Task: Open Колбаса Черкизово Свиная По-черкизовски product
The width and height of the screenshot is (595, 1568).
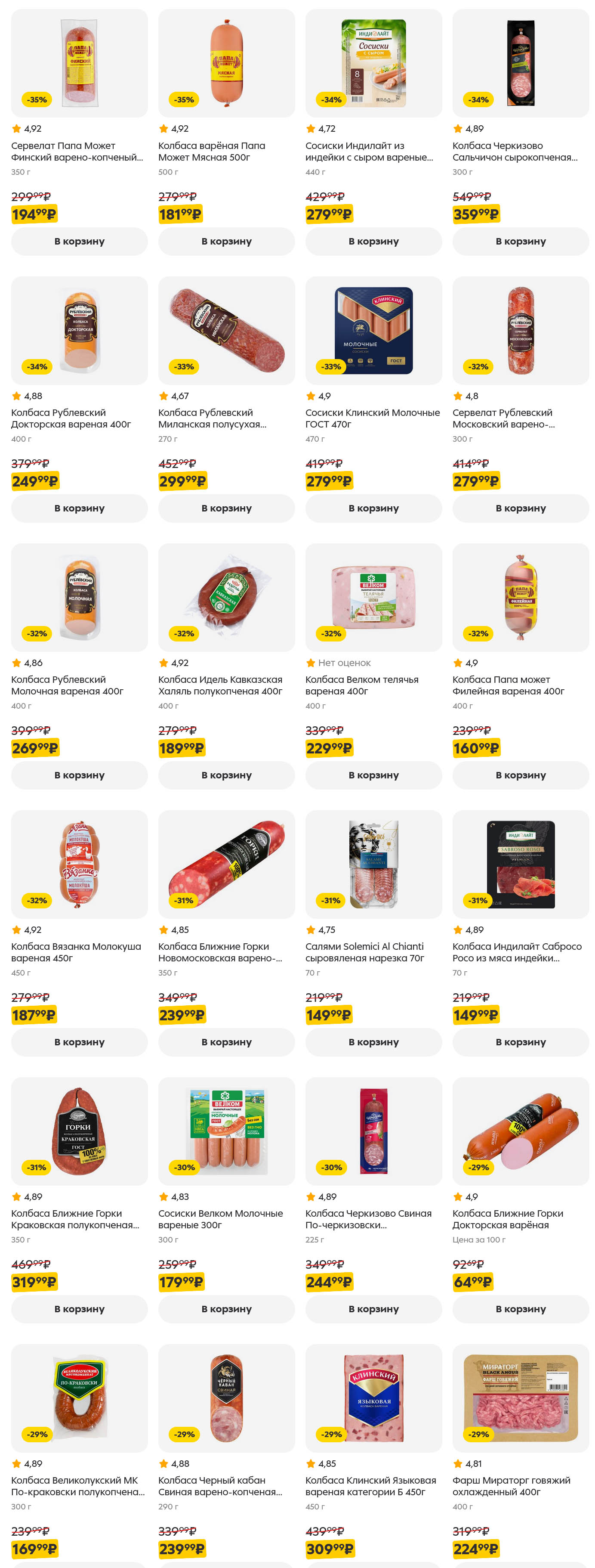Action: [x=367, y=1218]
